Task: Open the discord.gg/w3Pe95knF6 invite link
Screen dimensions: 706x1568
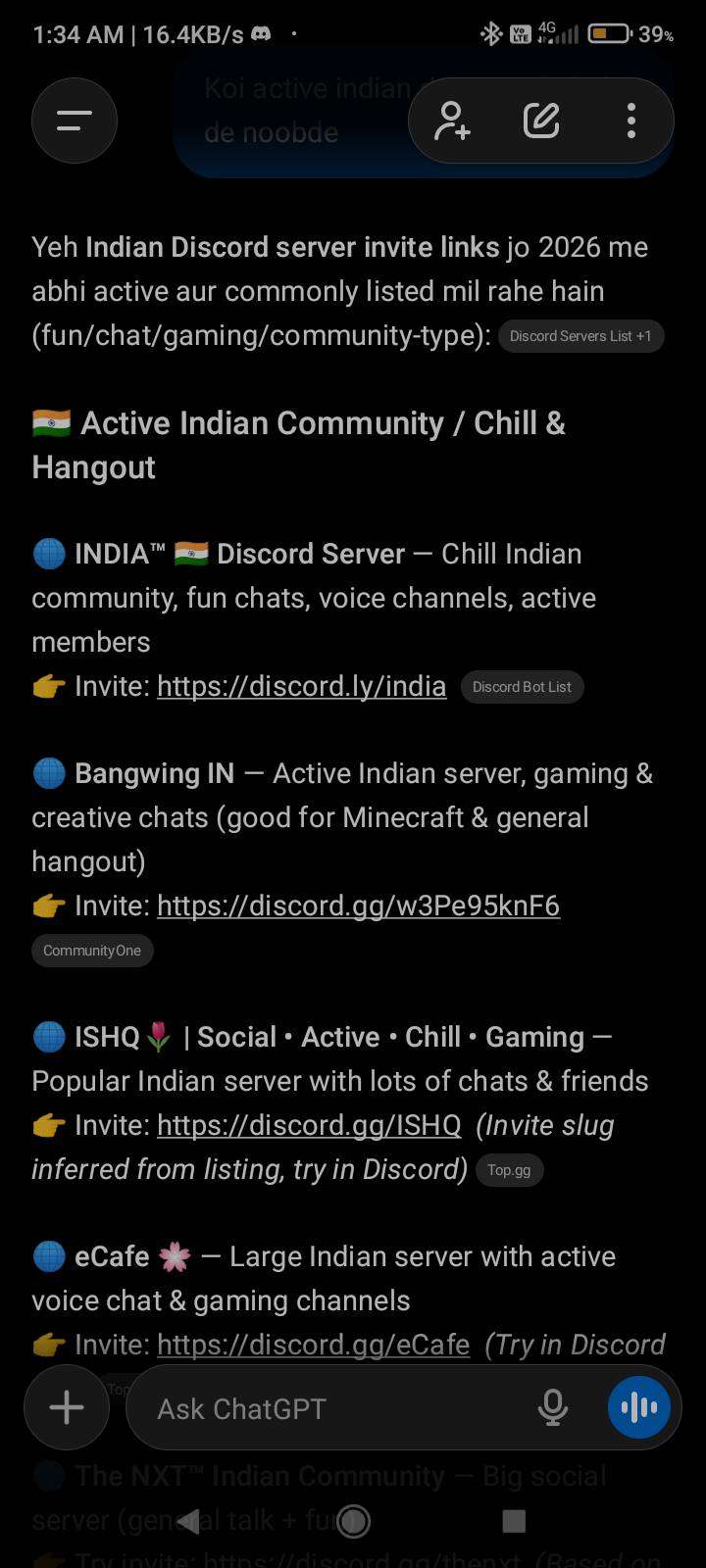Action: [358, 906]
